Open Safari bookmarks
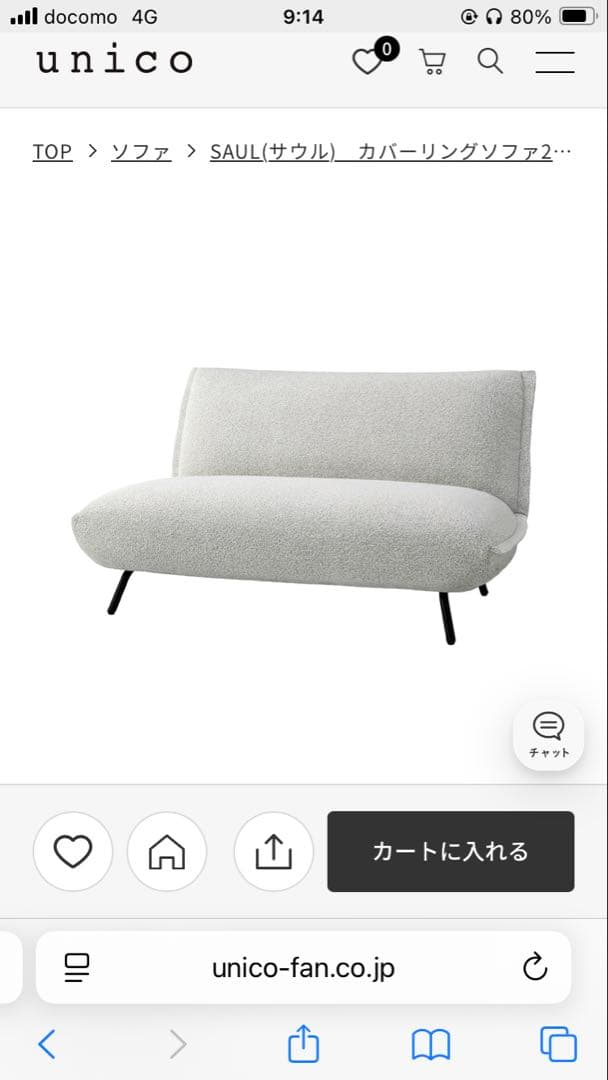Image resolution: width=608 pixels, height=1080 pixels. [431, 1045]
